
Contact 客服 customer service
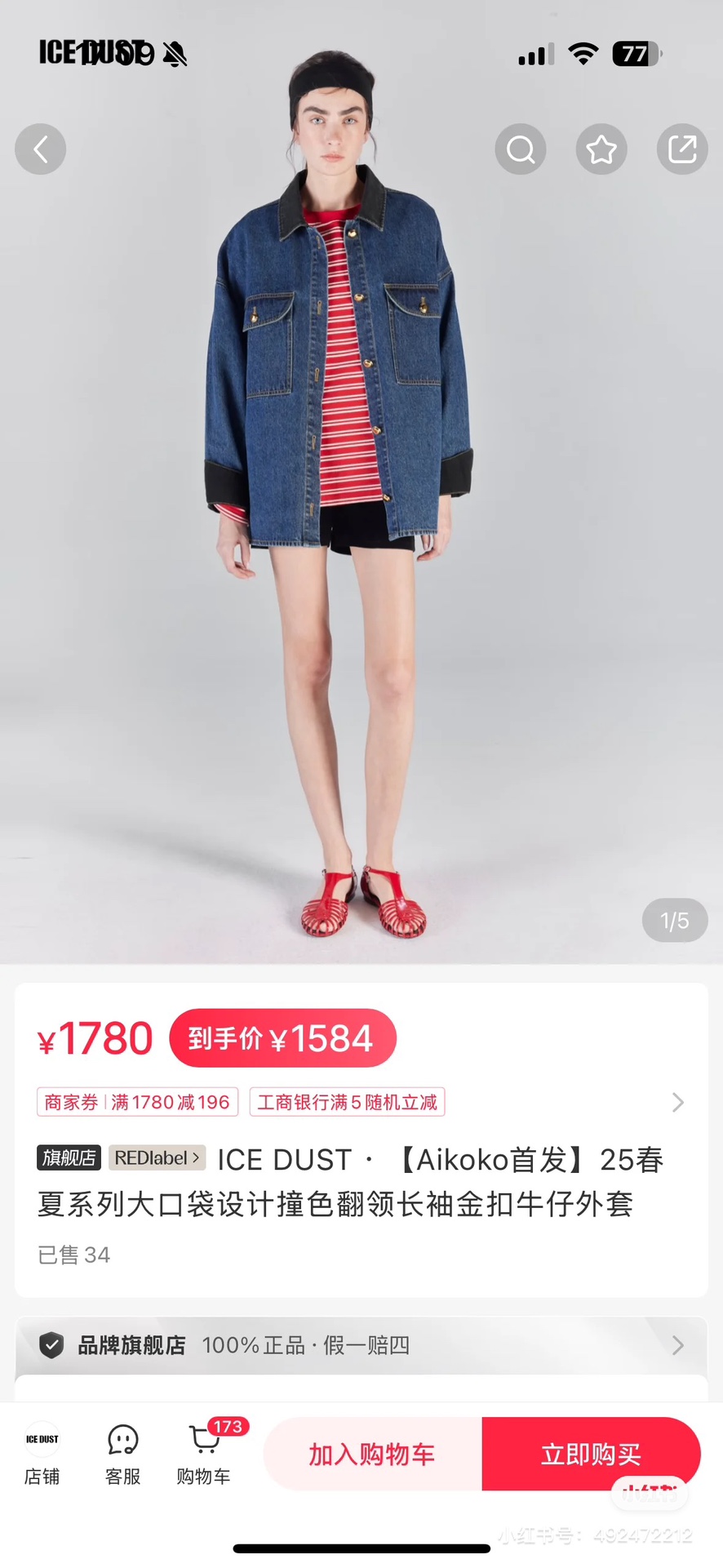[x=123, y=1455]
